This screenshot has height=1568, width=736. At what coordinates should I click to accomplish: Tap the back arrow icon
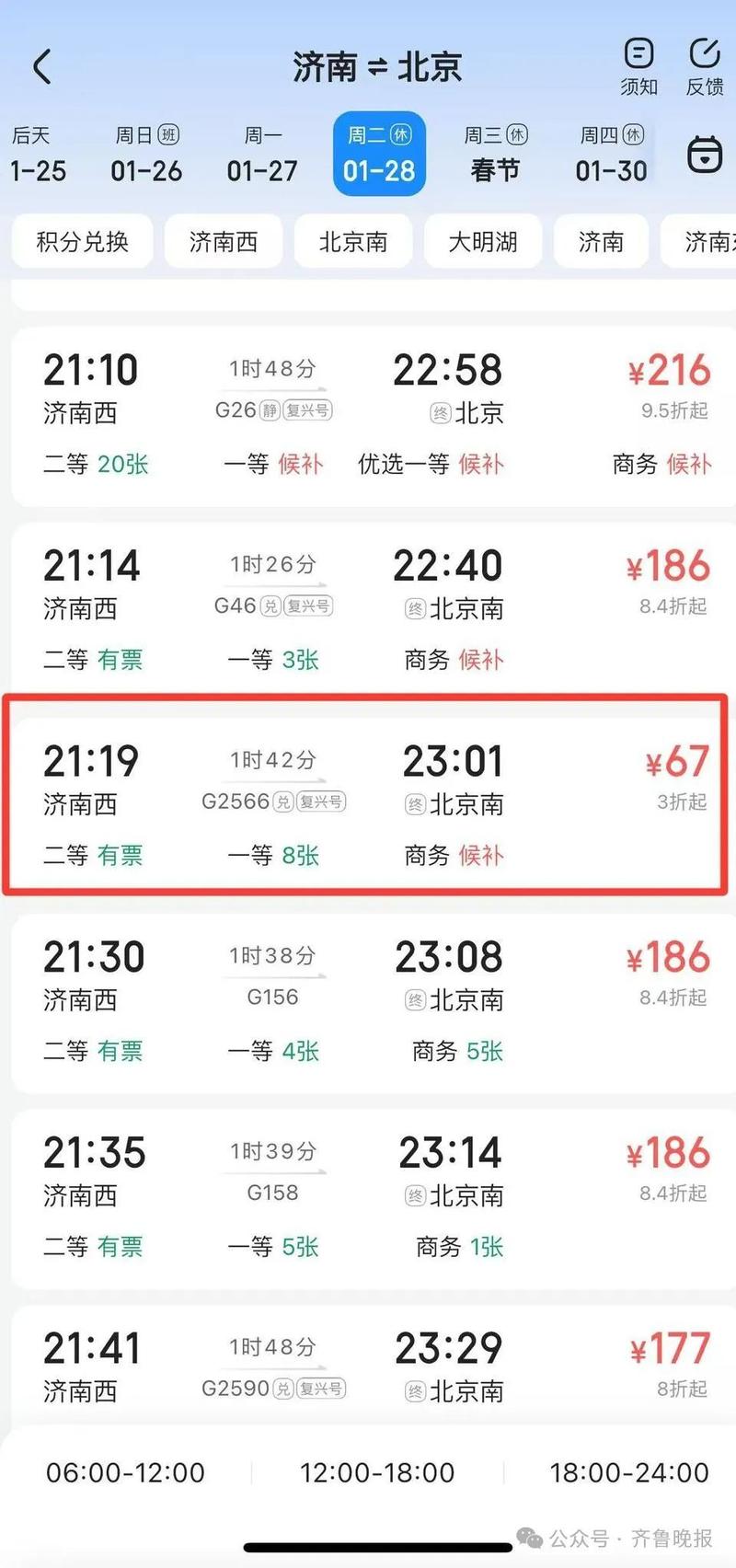click(43, 66)
